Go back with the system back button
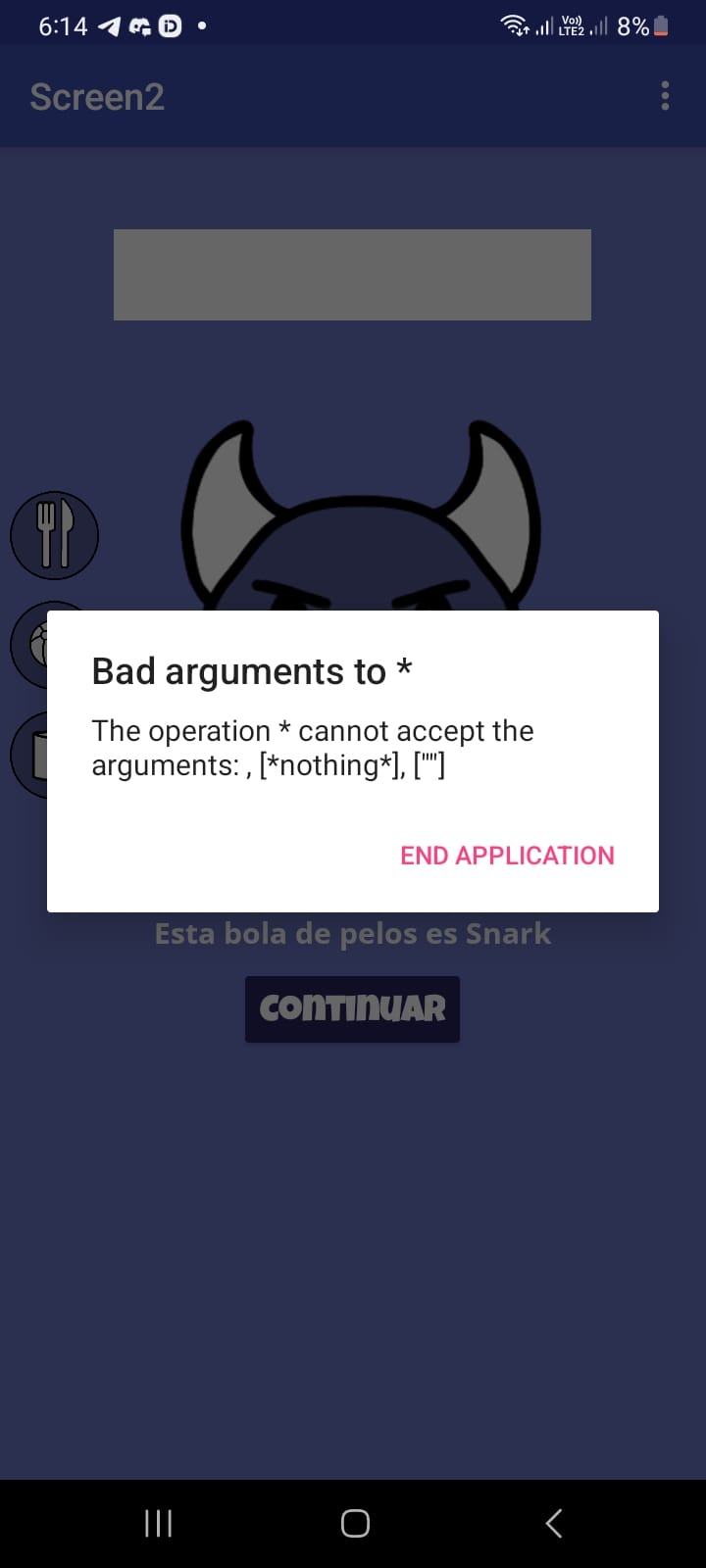706x1568 pixels. tap(554, 1523)
